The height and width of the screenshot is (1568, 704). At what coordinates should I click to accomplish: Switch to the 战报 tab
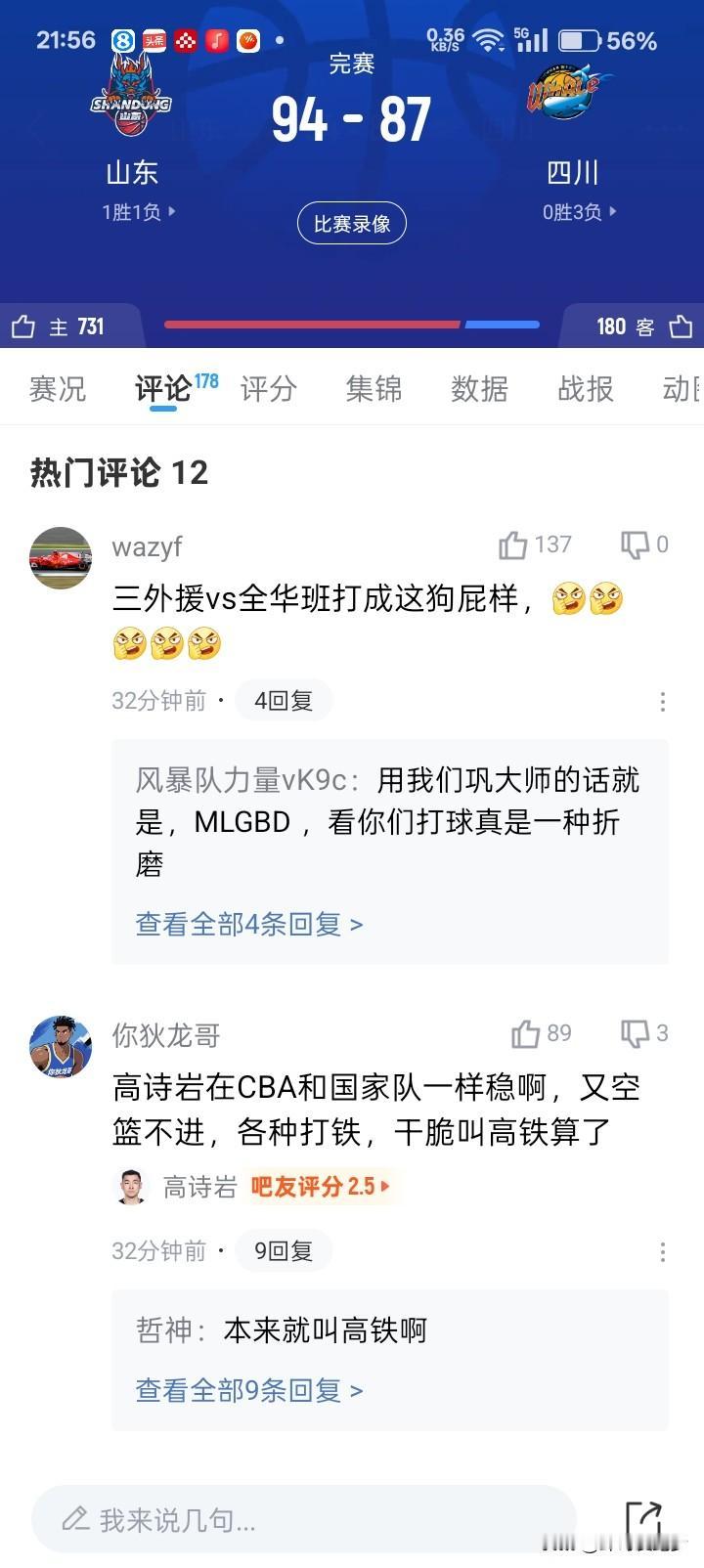point(584,389)
